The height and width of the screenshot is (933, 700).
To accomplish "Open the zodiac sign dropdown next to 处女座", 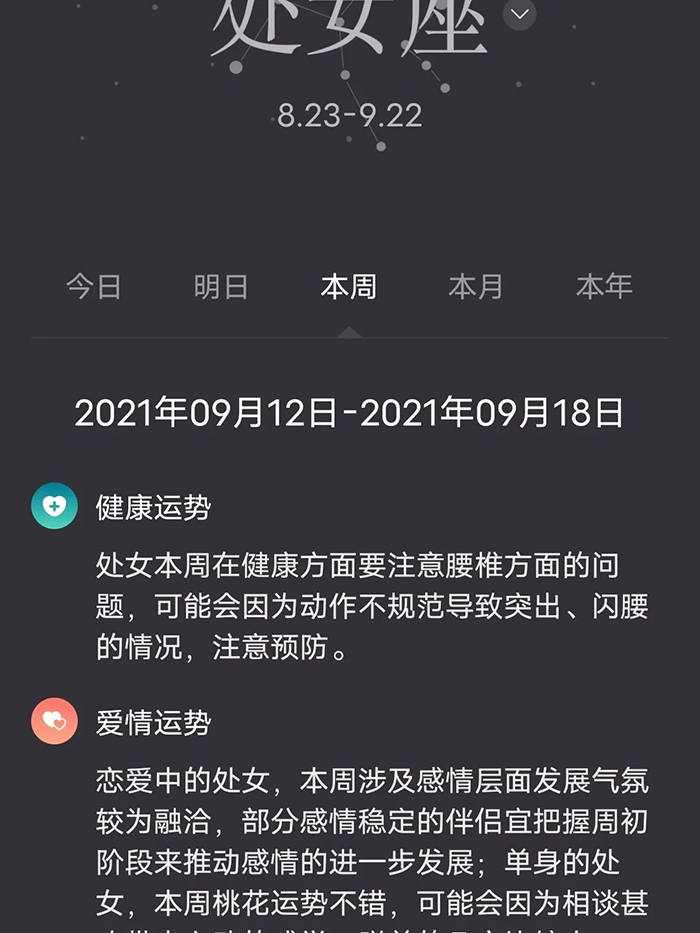I will pyautogui.click(x=519, y=14).
